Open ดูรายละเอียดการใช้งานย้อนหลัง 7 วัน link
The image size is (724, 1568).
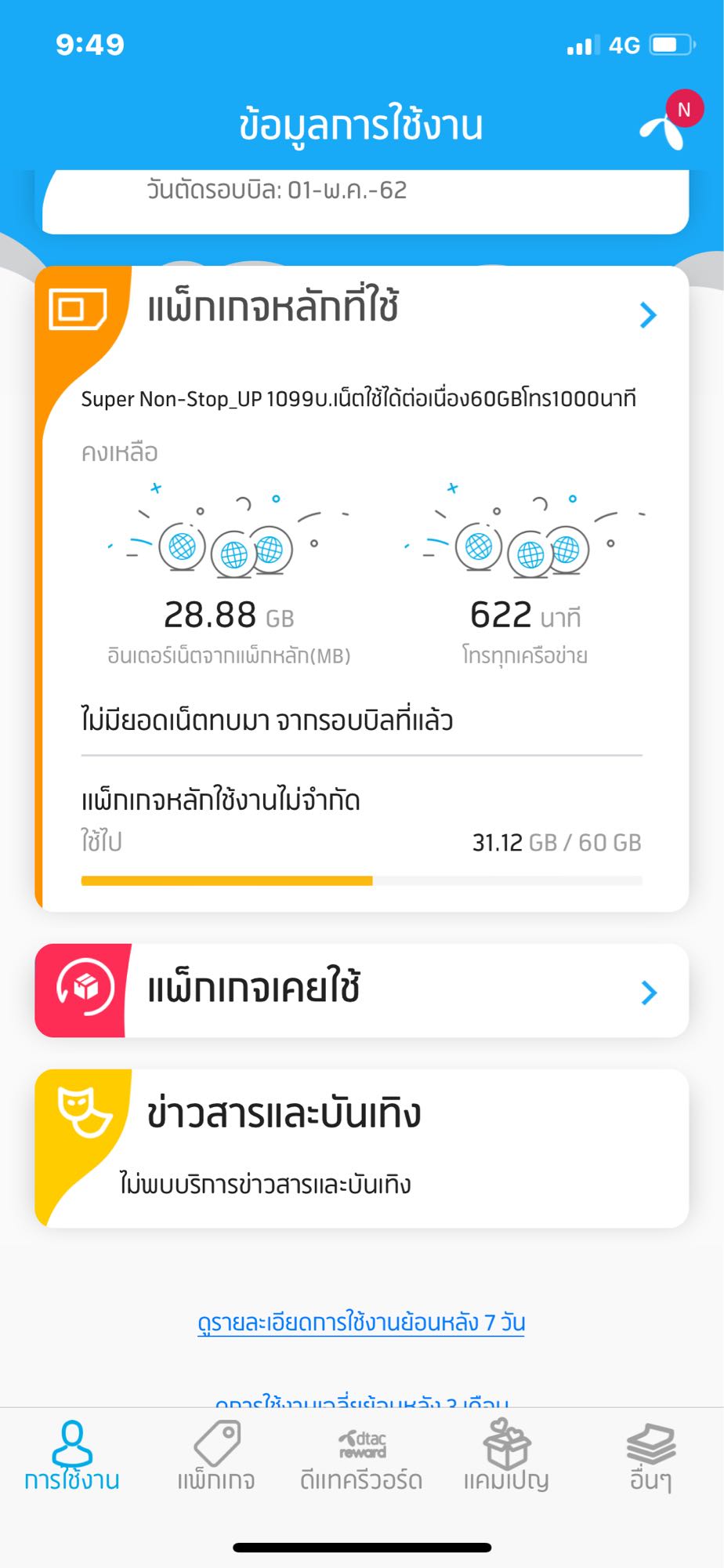(x=361, y=1323)
